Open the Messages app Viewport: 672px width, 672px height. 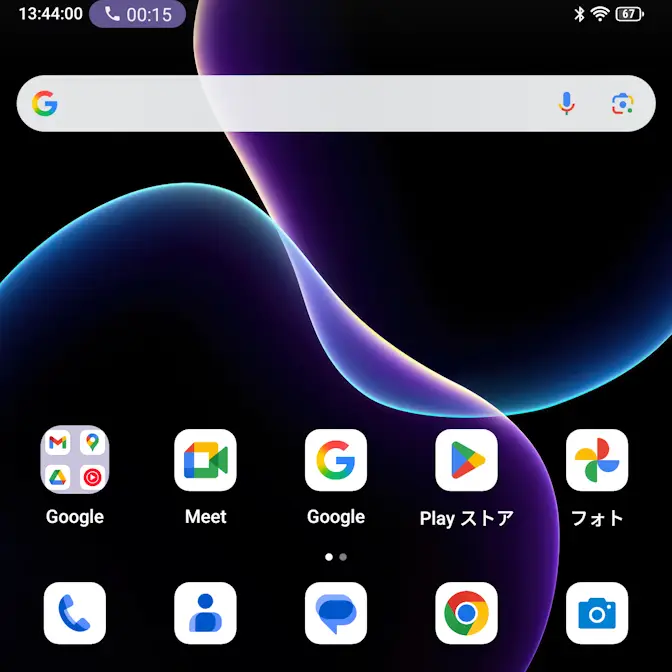click(x=336, y=613)
